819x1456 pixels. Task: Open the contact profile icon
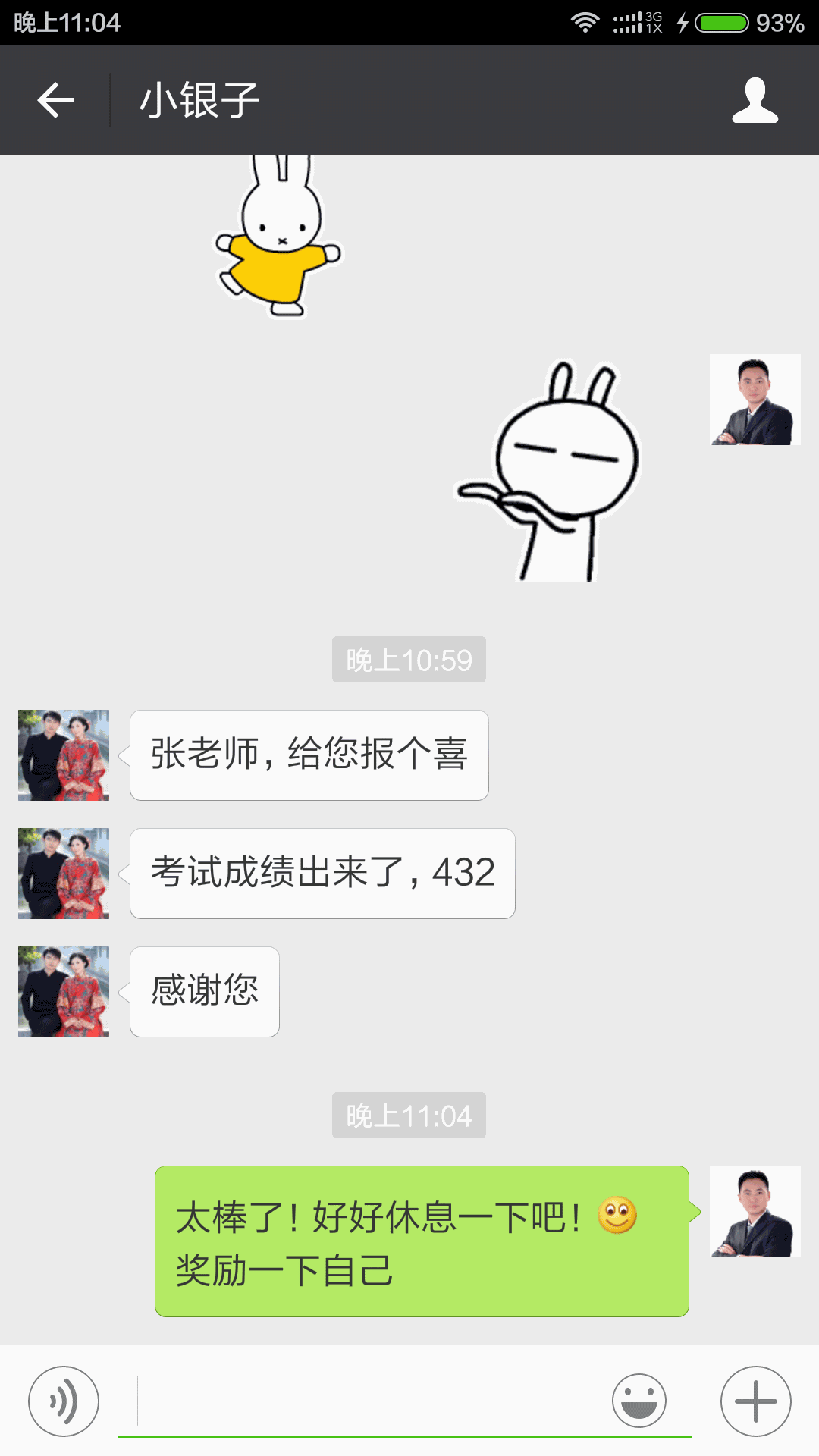tap(755, 100)
